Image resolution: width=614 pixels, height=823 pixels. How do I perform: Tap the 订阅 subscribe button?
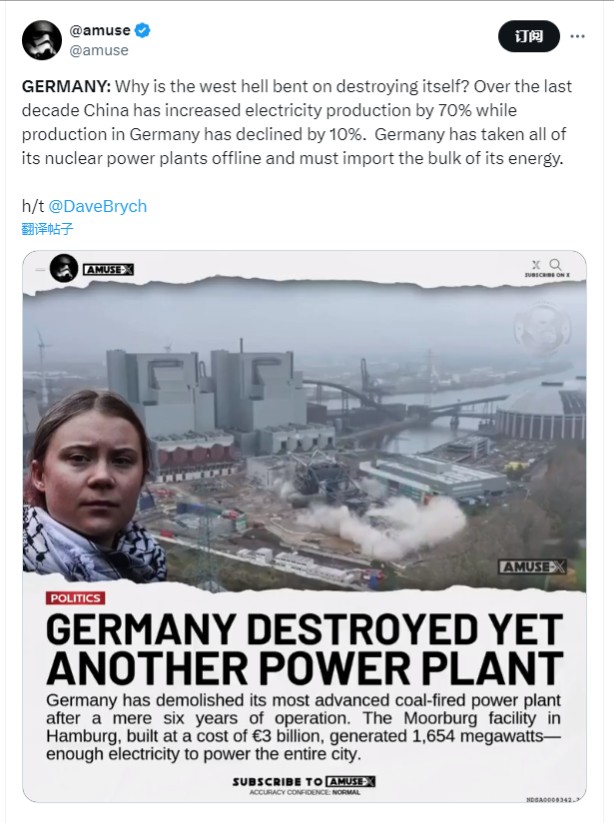(x=529, y=36)
